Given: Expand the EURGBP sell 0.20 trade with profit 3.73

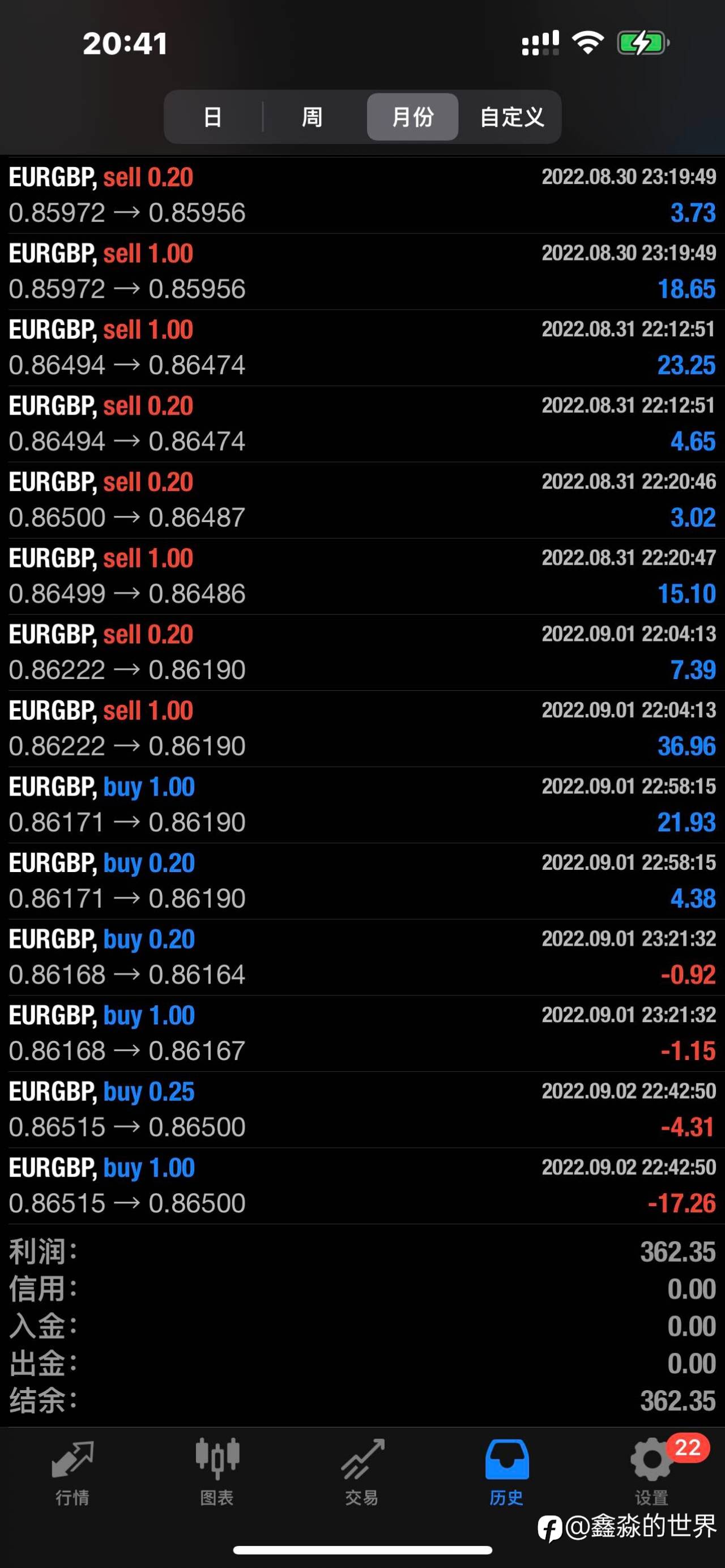Looking at the screenshot, I should pyautogui.click(x=362, y=195).
